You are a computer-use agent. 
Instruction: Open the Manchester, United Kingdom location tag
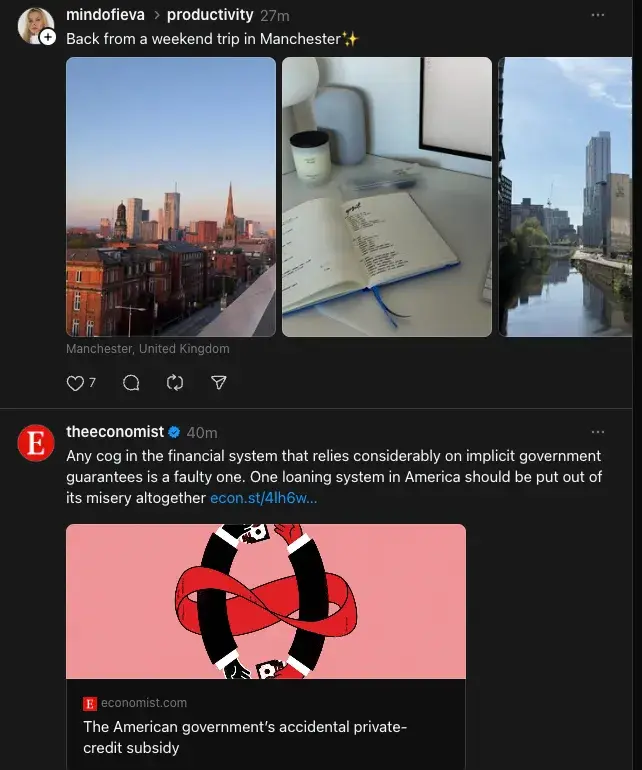point(147,349)
